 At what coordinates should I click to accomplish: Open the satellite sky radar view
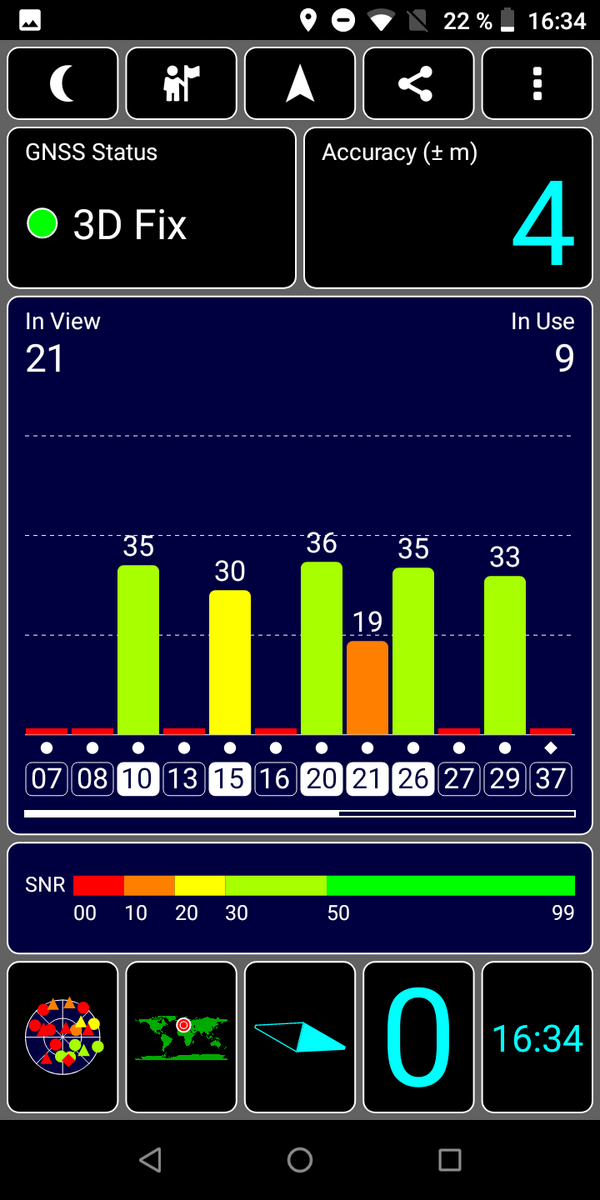(63, 1037)
